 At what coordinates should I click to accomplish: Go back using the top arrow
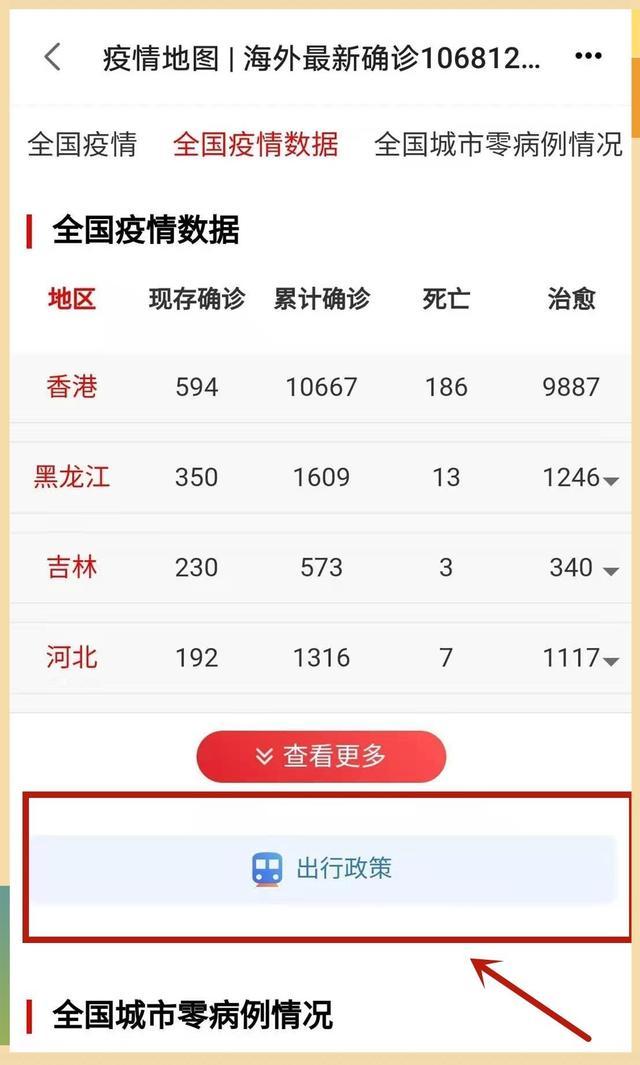click(x=53, y=57)
